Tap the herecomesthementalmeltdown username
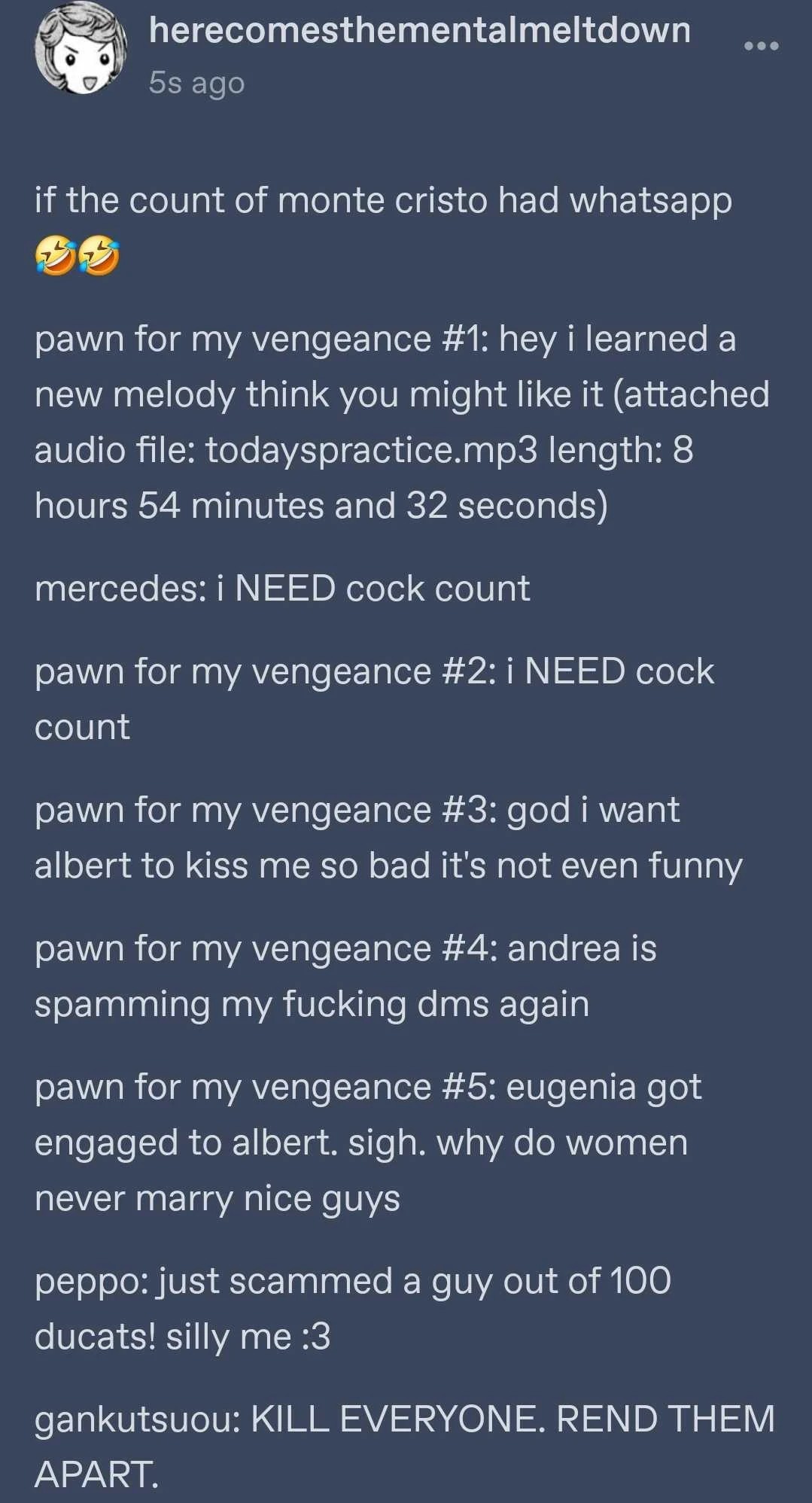The height and width of the screenshot is (1503, 812). [419, 30]
